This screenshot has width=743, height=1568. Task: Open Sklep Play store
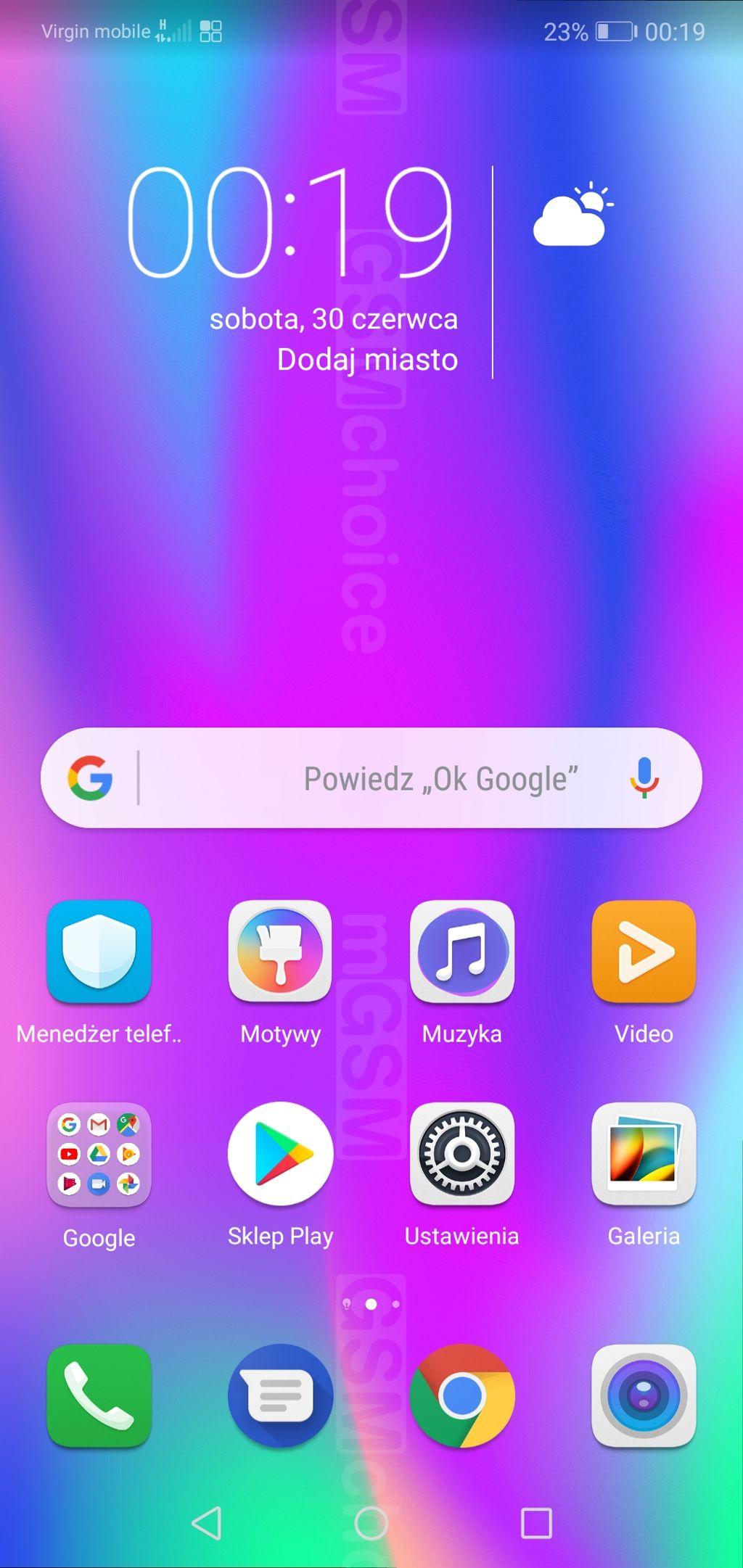280,1154
